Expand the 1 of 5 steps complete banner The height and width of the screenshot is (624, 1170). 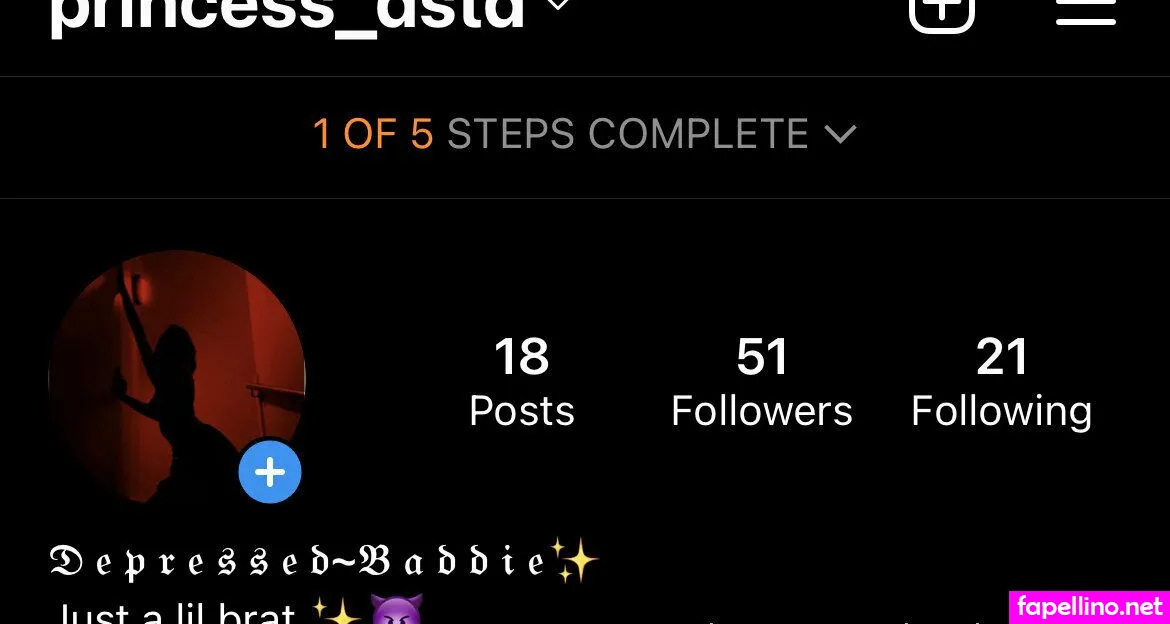(x=584, y=134)
